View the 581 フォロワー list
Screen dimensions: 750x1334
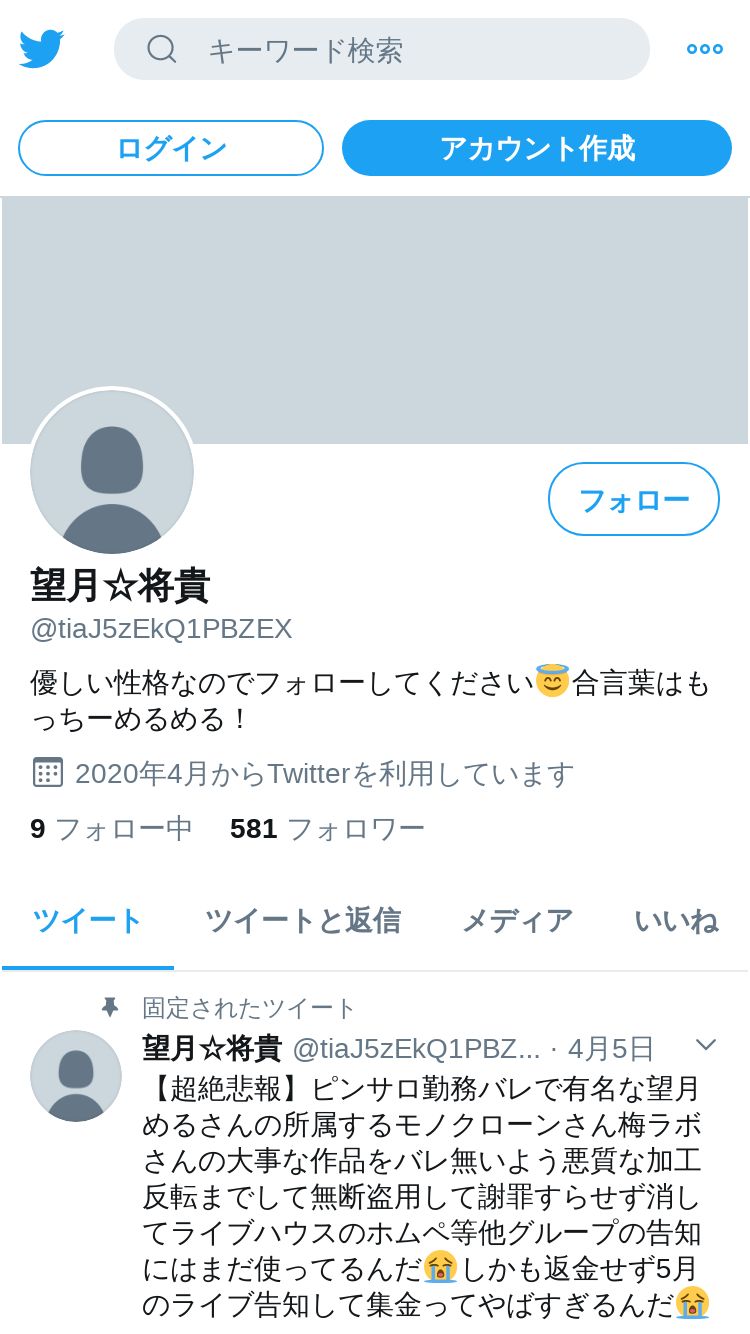tap(327, 828)
